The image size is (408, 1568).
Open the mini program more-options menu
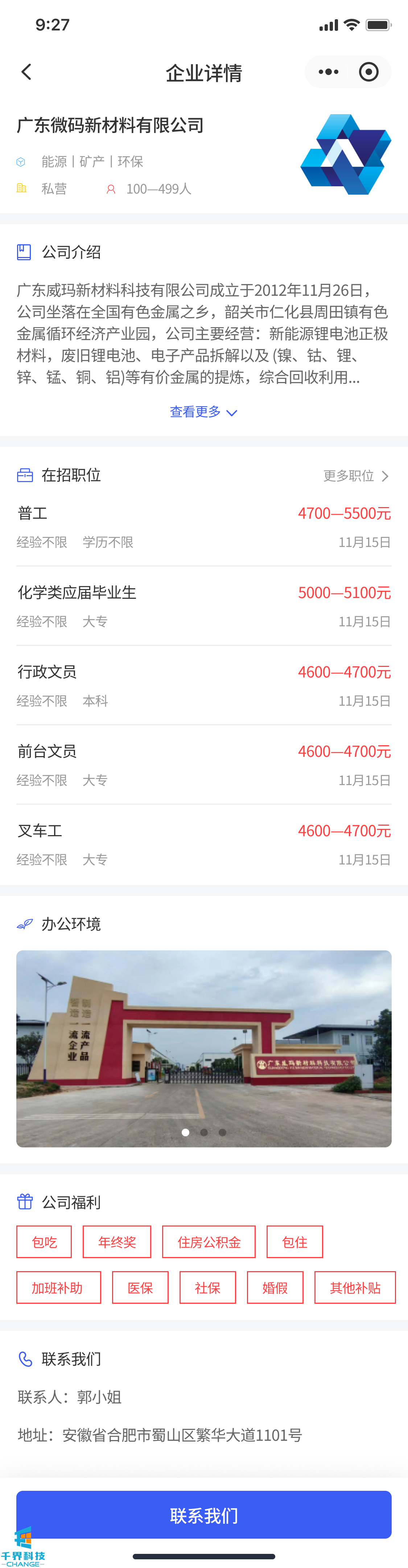tap(328, 72)
